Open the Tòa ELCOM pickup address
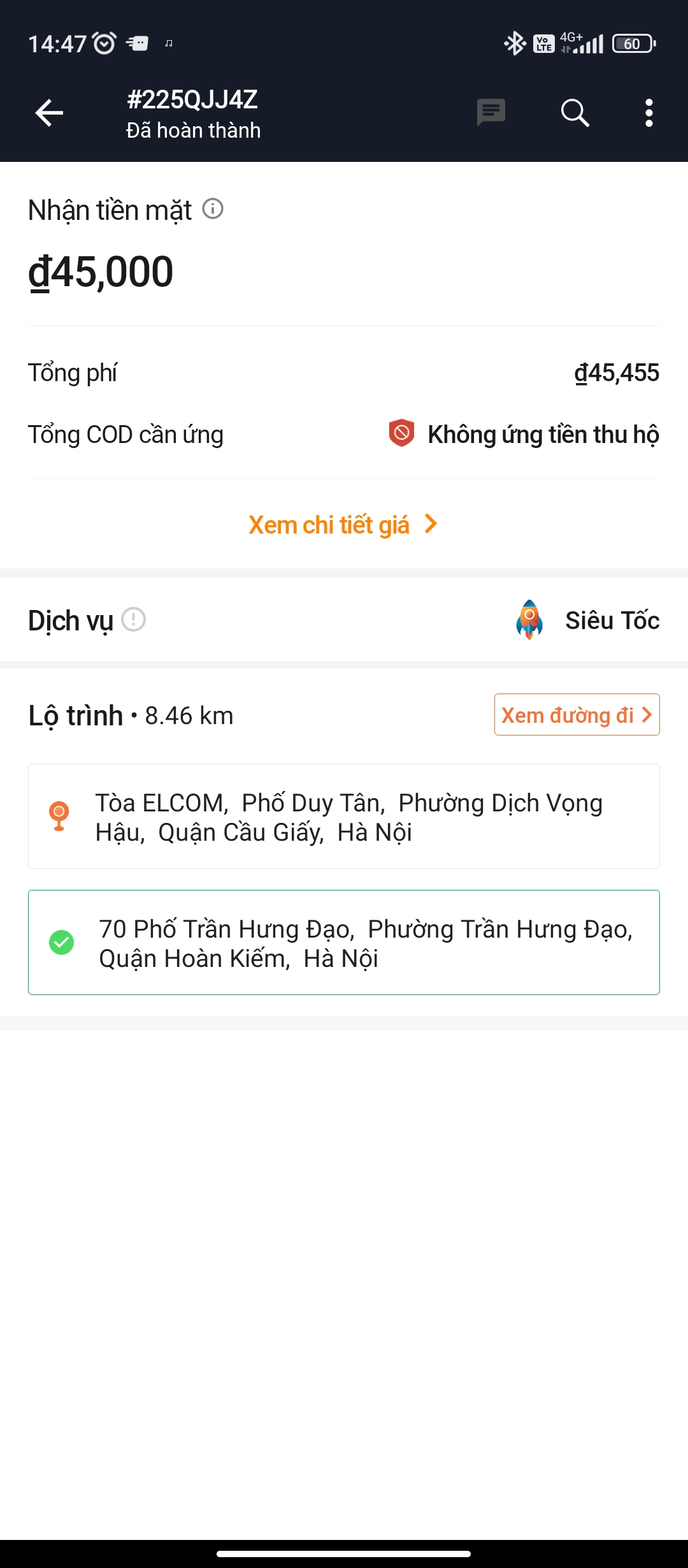 pos(344,817)
